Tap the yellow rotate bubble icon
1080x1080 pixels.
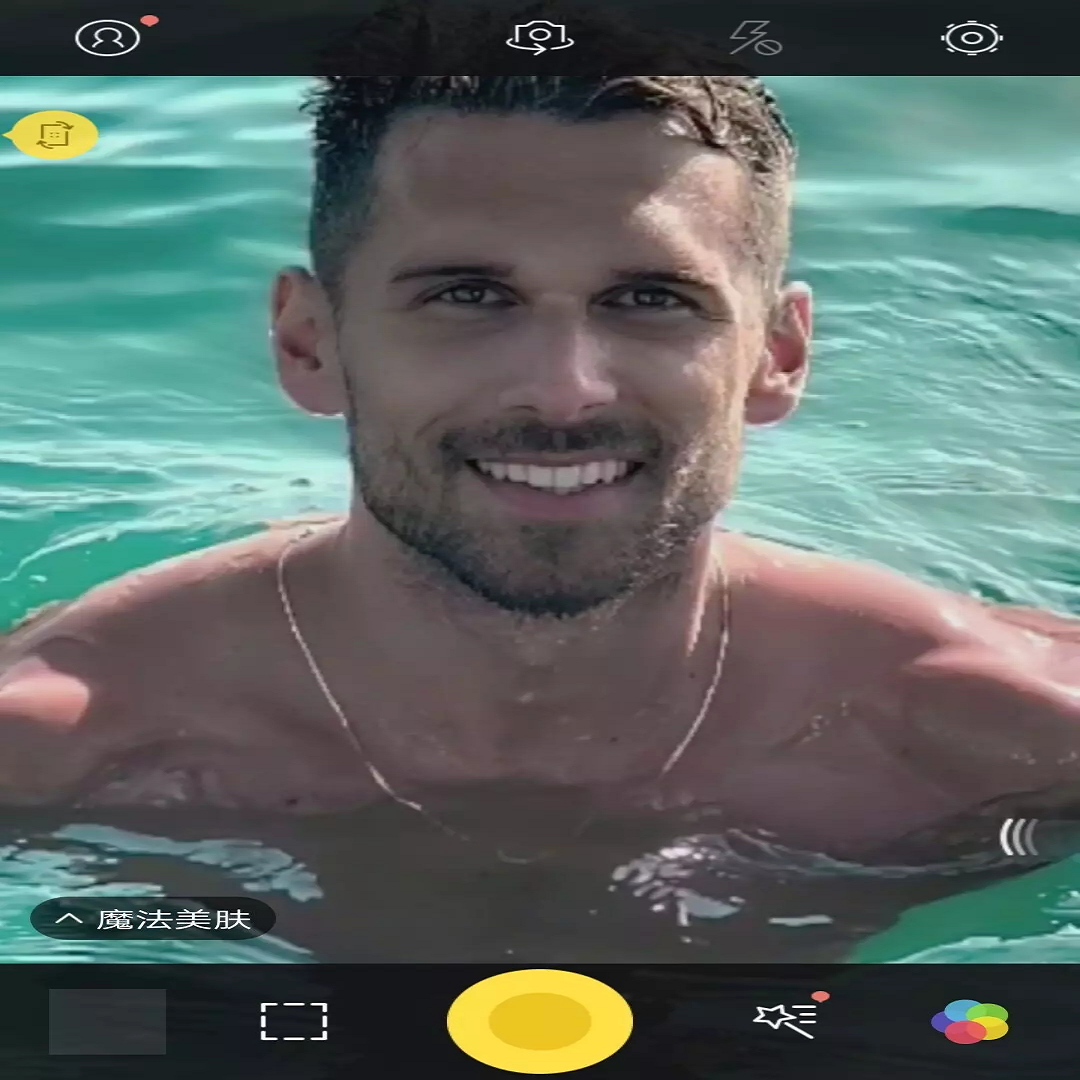point(55,135)
